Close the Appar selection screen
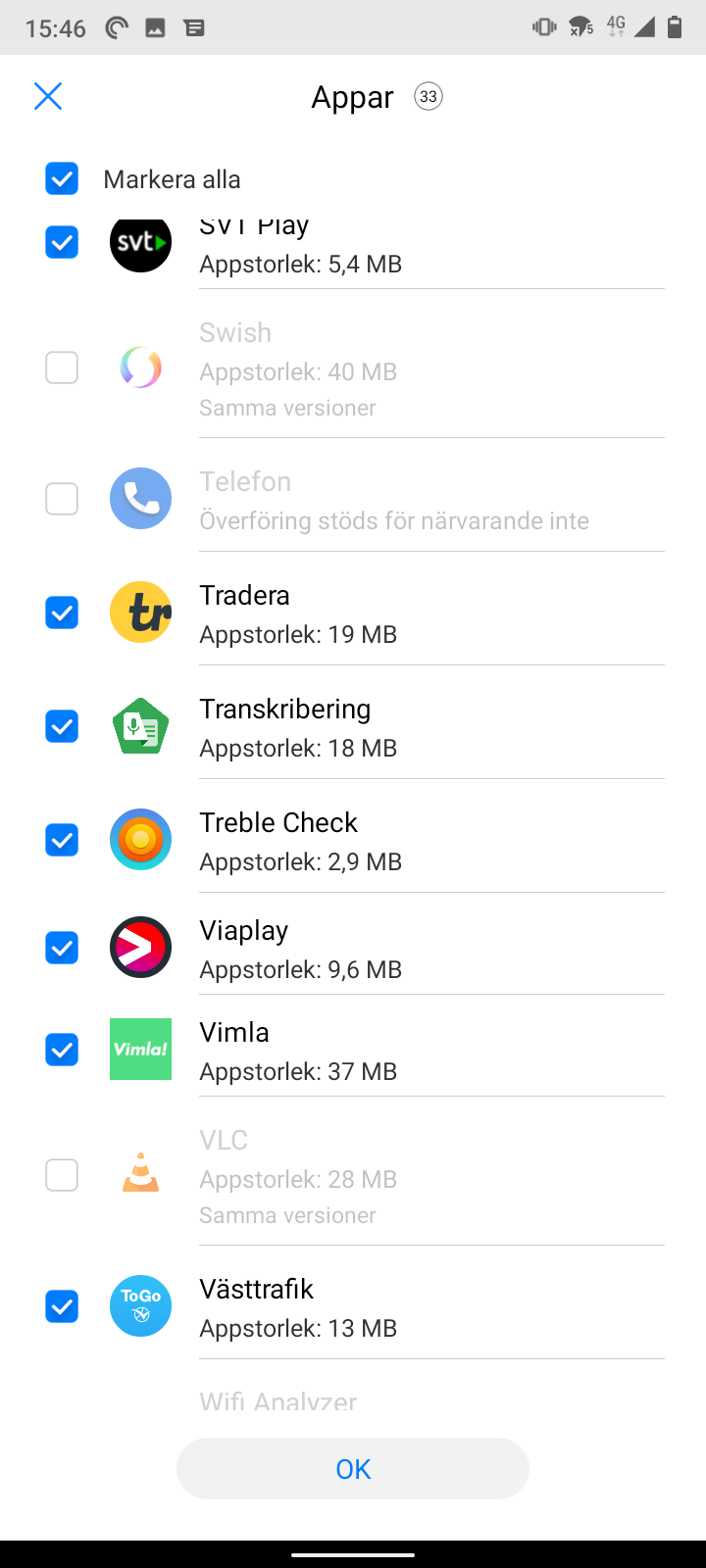 (x=48, y=96)
